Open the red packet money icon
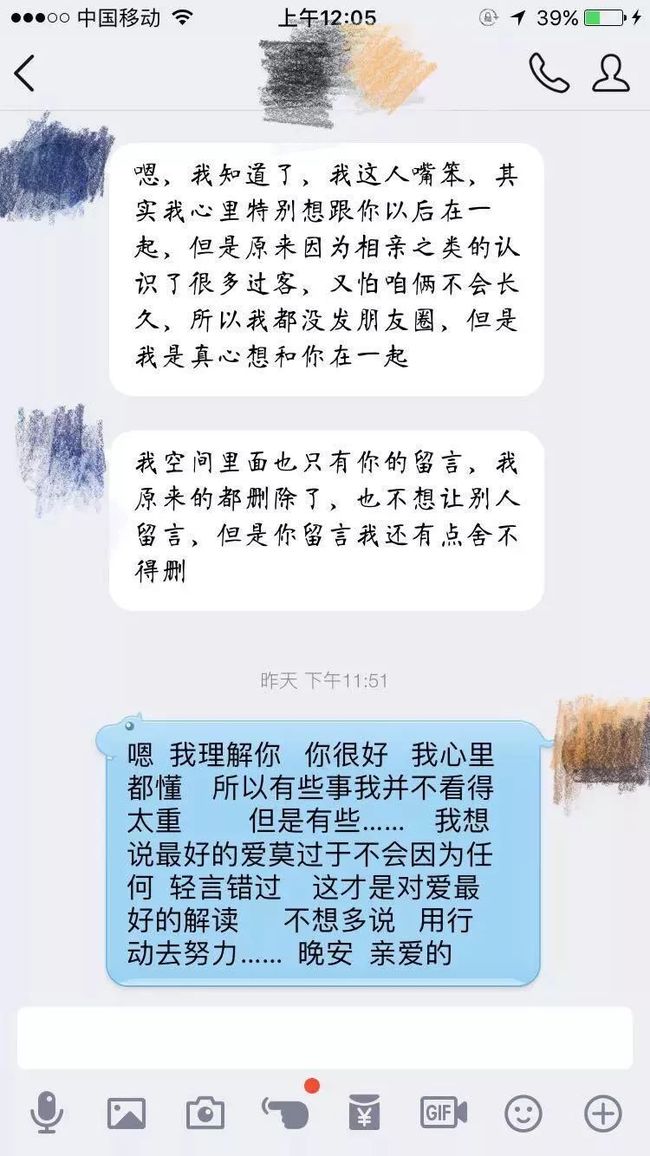 tap(364, 1113)
